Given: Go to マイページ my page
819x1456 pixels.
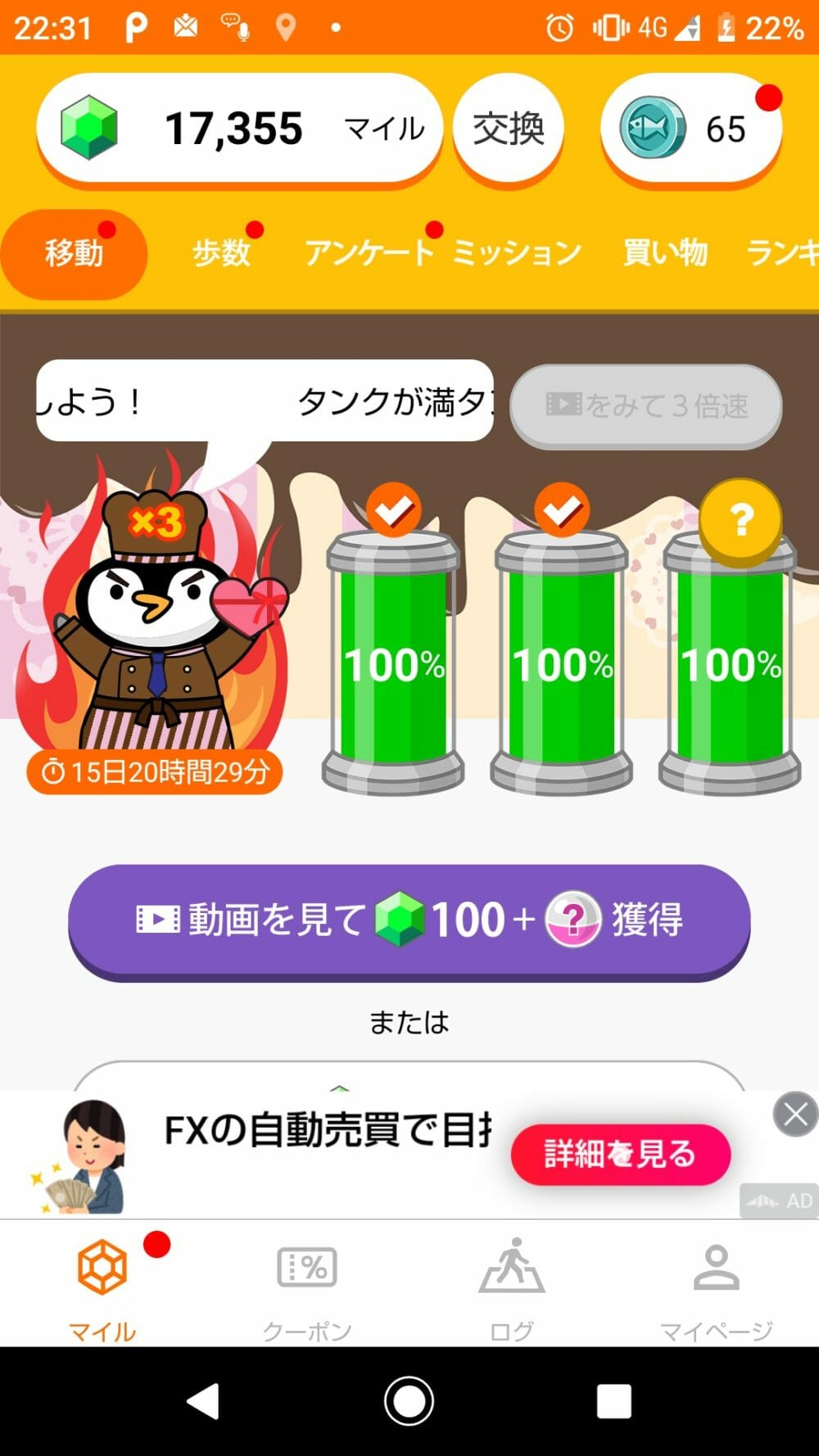Looking at the screenshot, I should [717, 1286].
